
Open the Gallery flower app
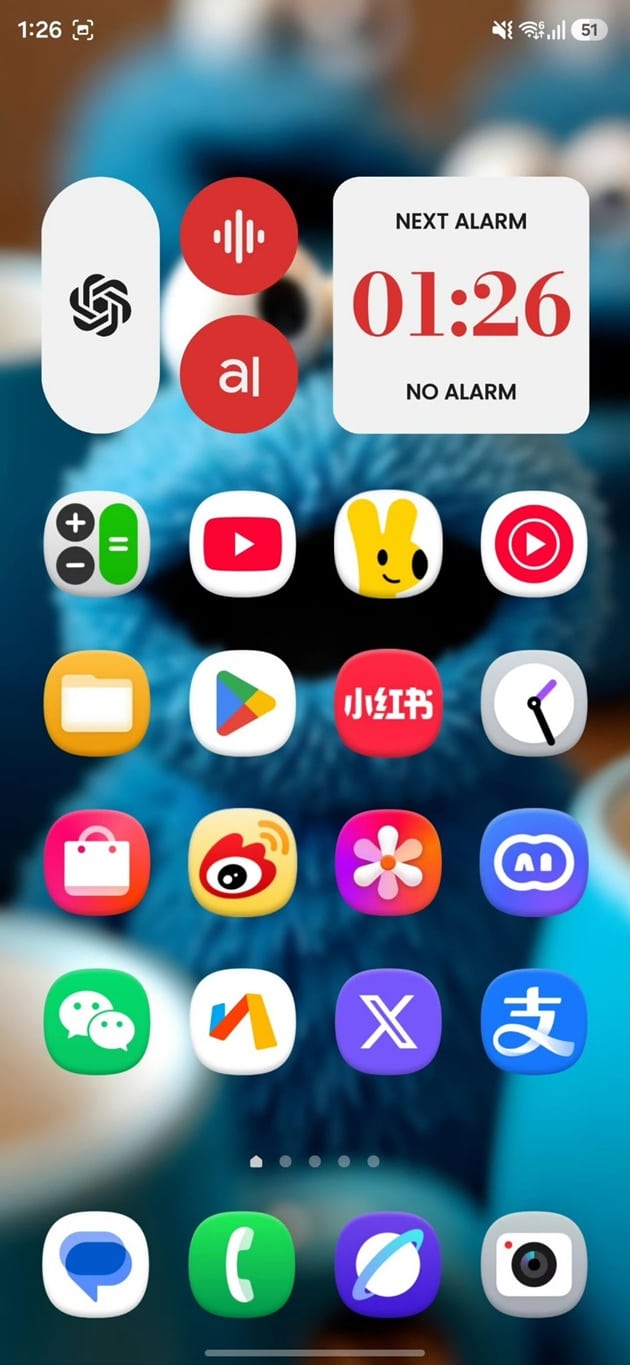coord(388,863)
